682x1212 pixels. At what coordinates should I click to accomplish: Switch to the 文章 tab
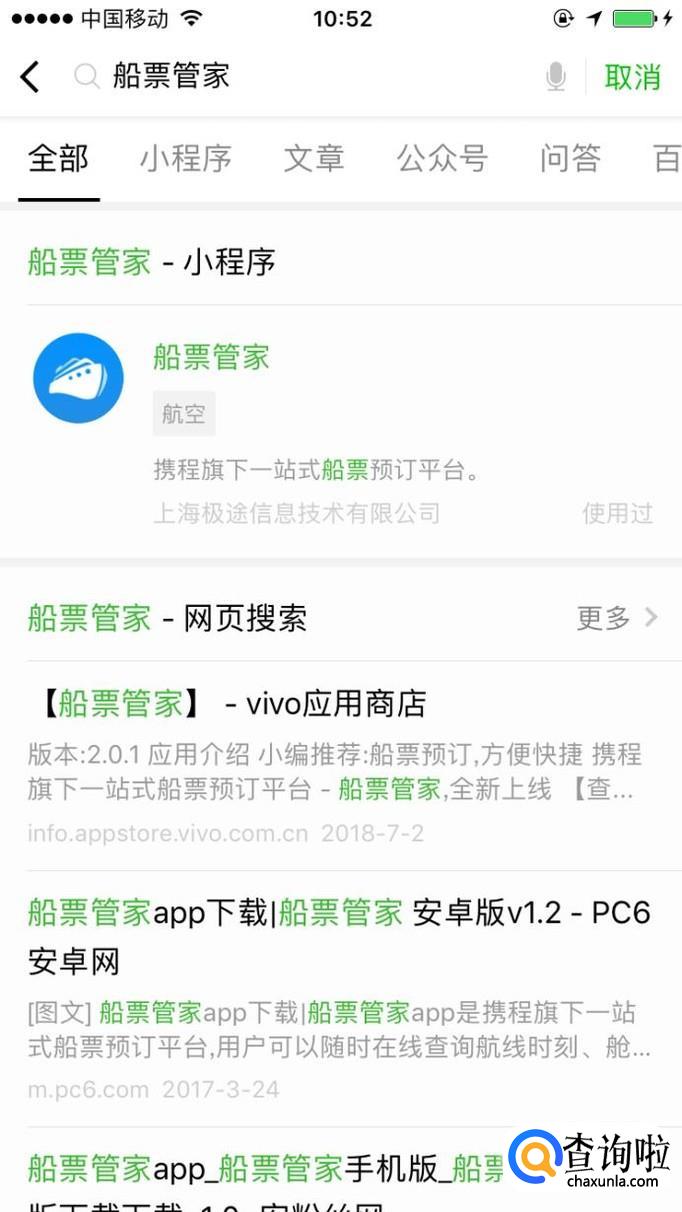point(313,158)
